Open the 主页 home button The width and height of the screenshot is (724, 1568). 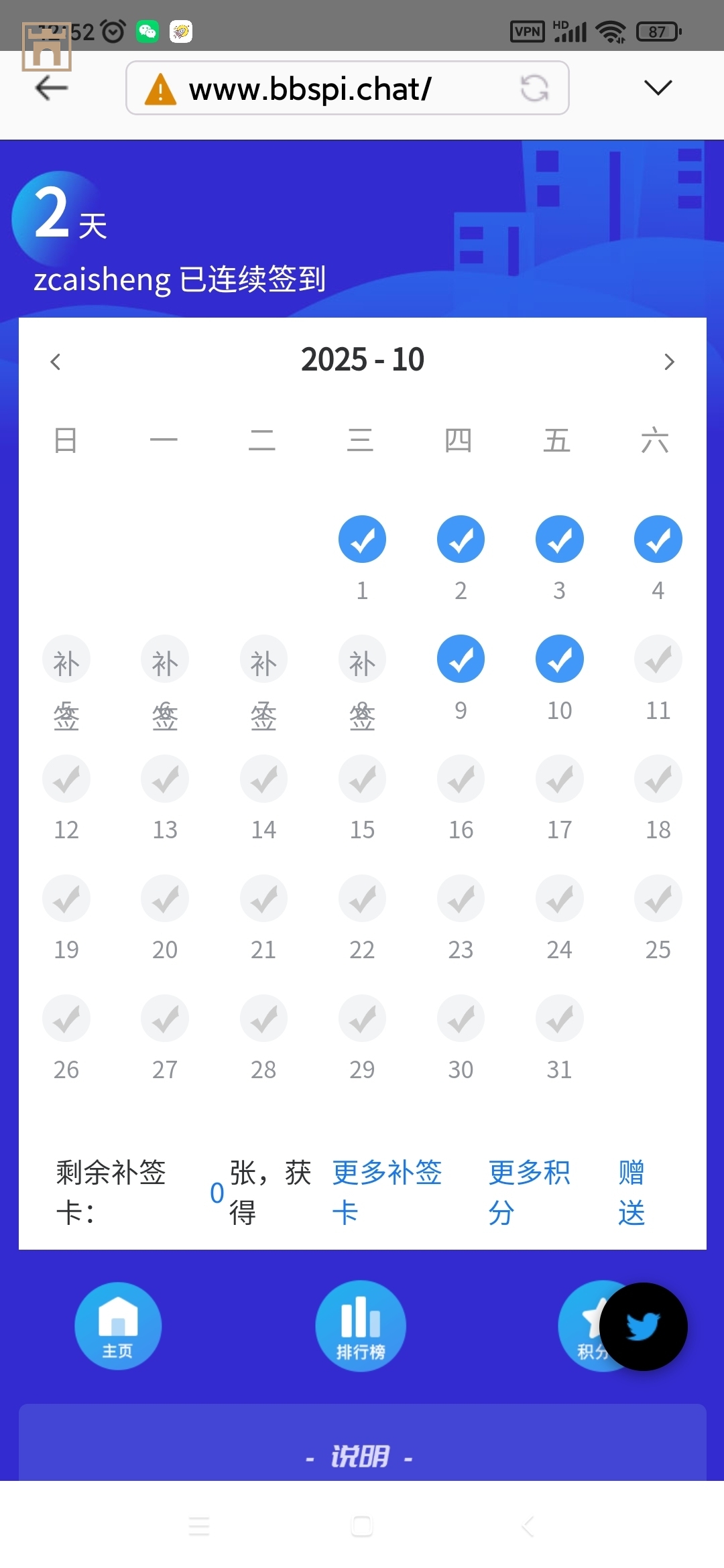(118, 1325)
